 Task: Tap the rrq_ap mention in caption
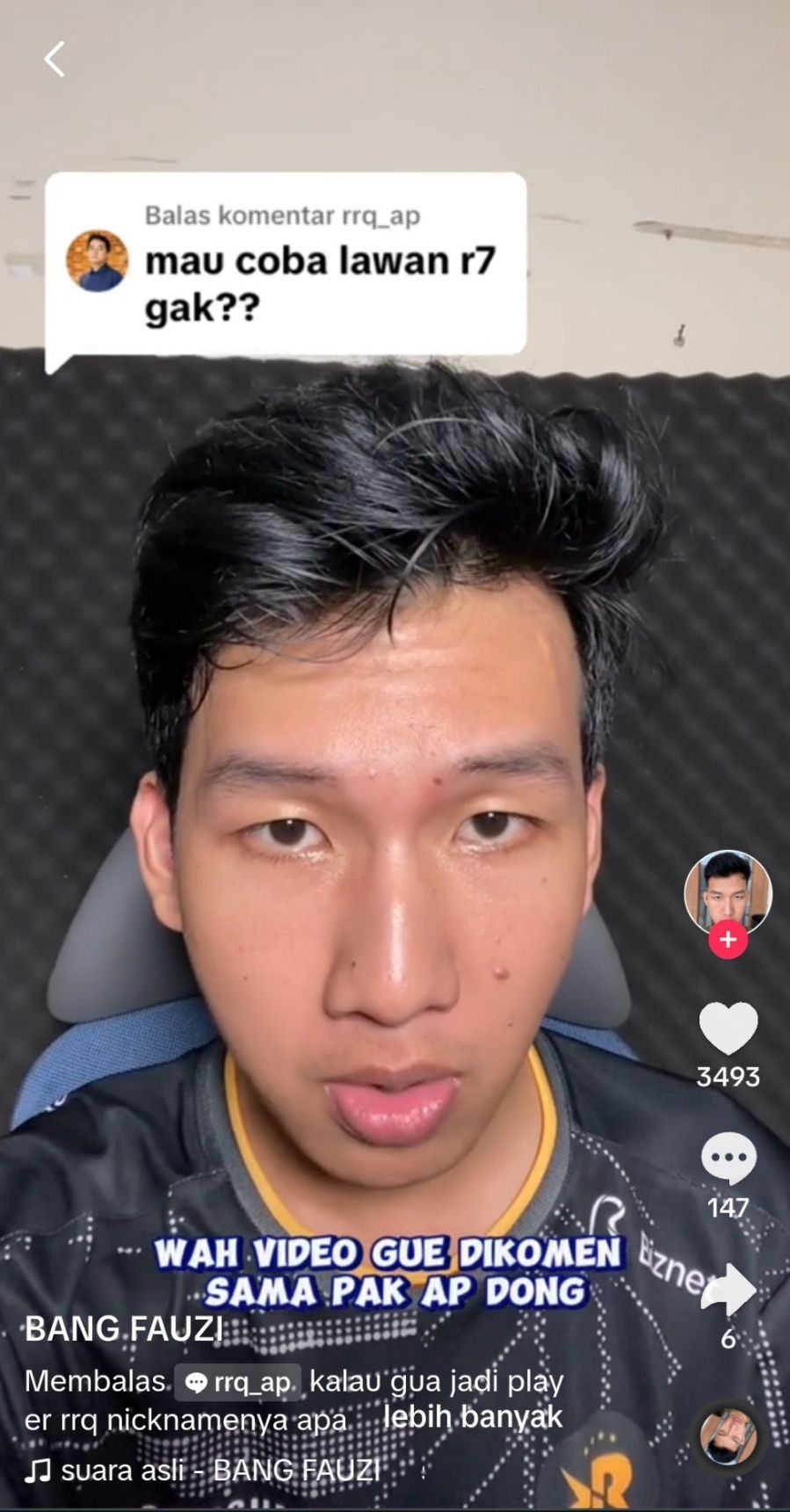[x=238, y=1382]
